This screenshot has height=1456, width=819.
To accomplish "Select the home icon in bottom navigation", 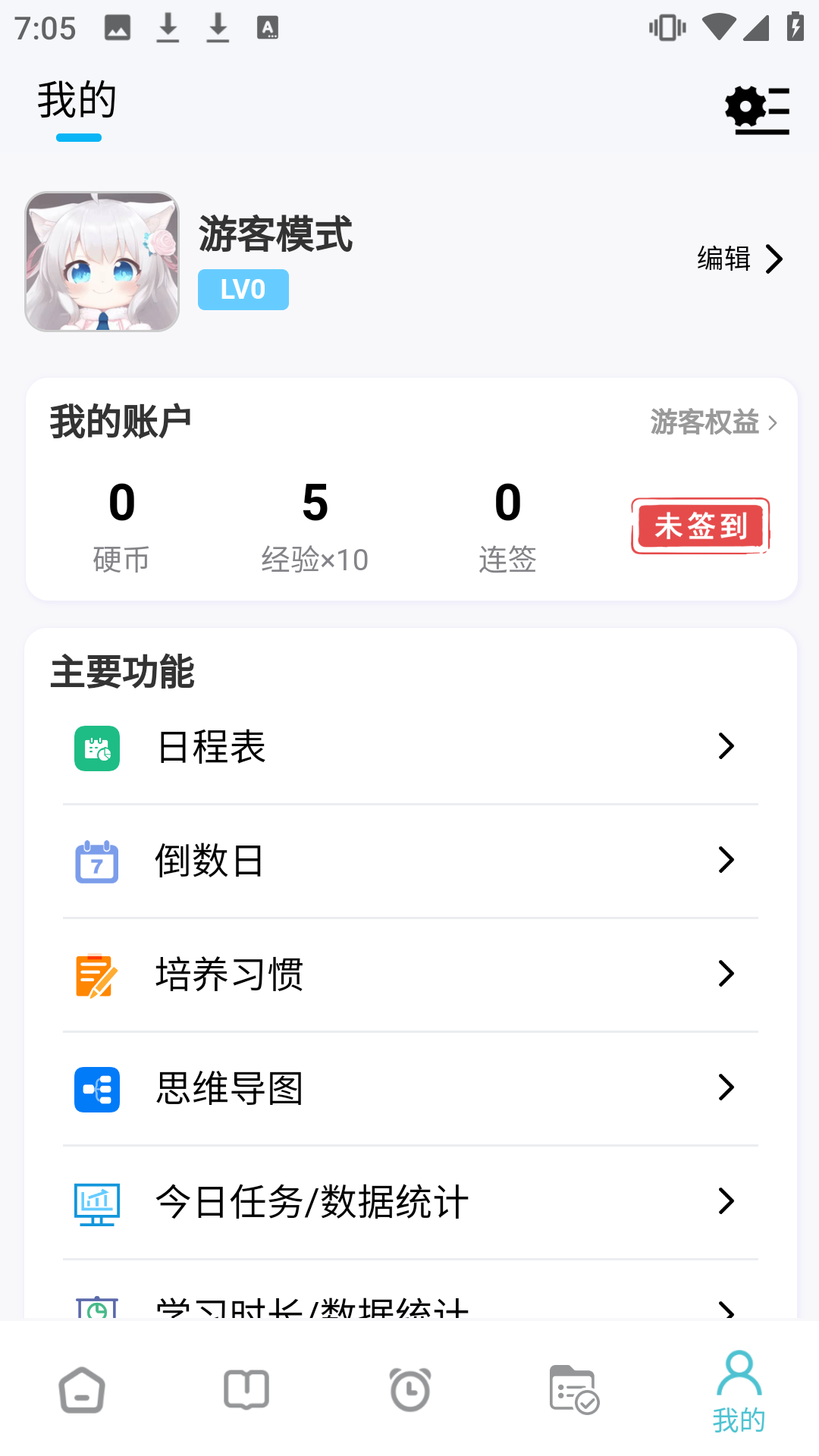I will [81, 1390].
